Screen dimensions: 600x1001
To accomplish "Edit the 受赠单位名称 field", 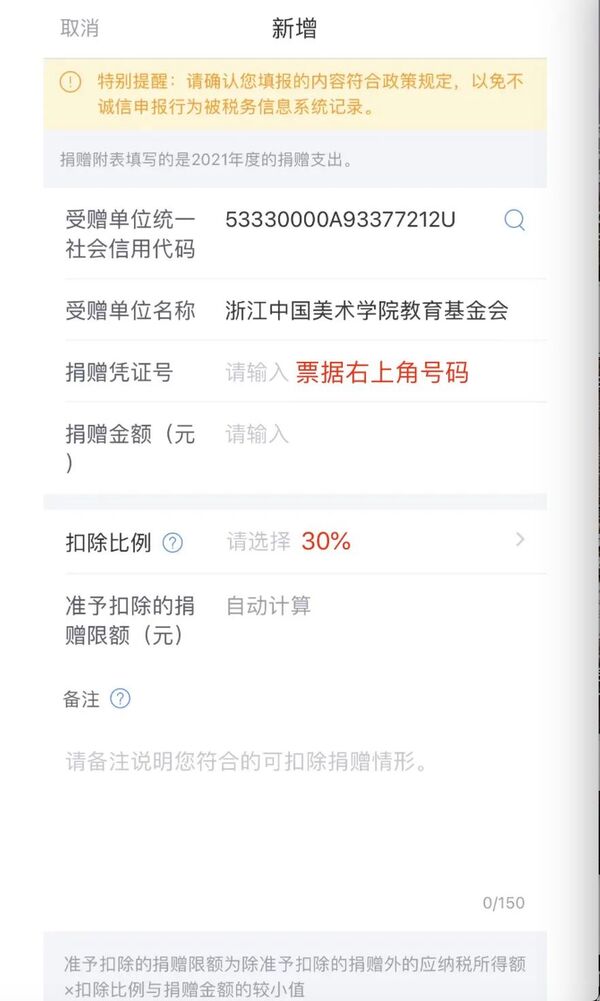I will point(366,311).
